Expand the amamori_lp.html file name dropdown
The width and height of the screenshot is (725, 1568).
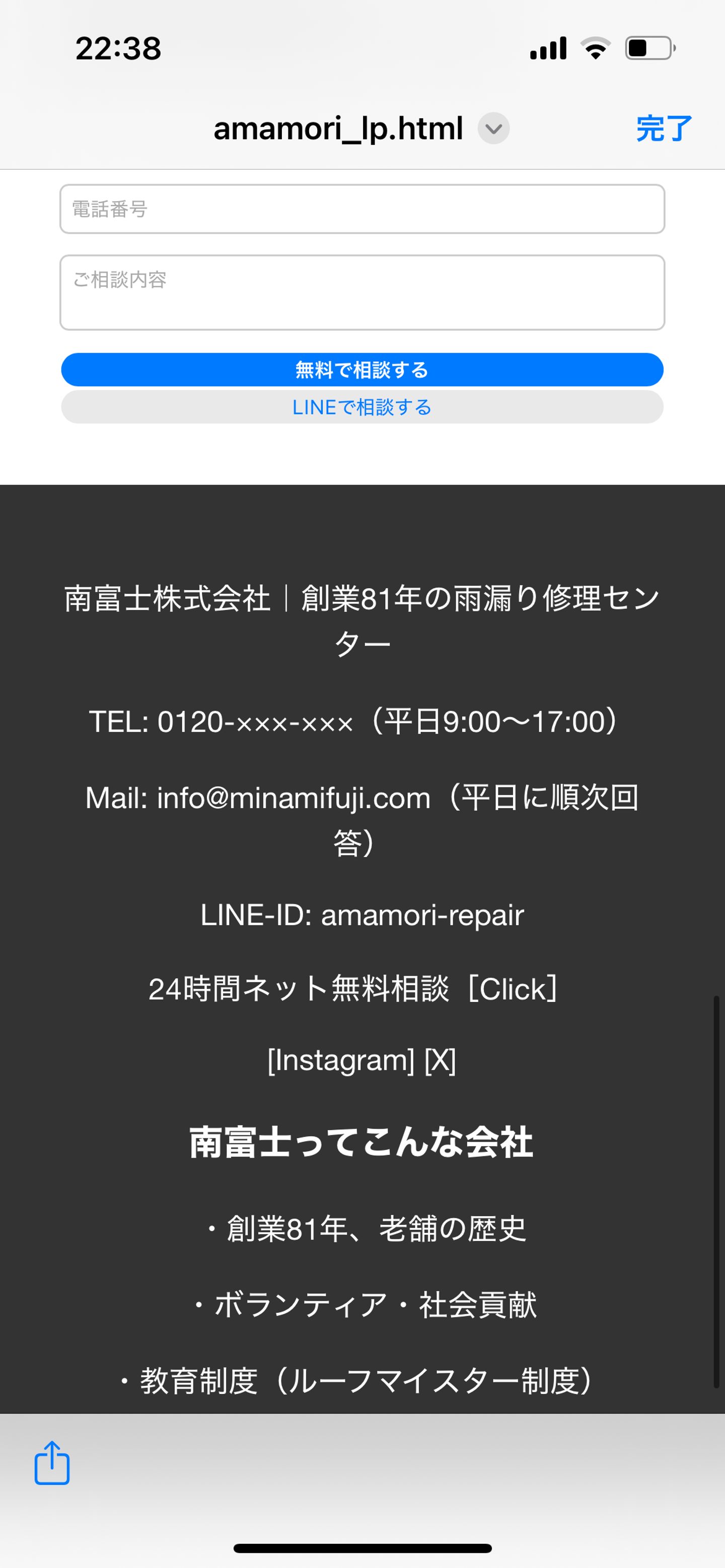(x=493, y=128)
